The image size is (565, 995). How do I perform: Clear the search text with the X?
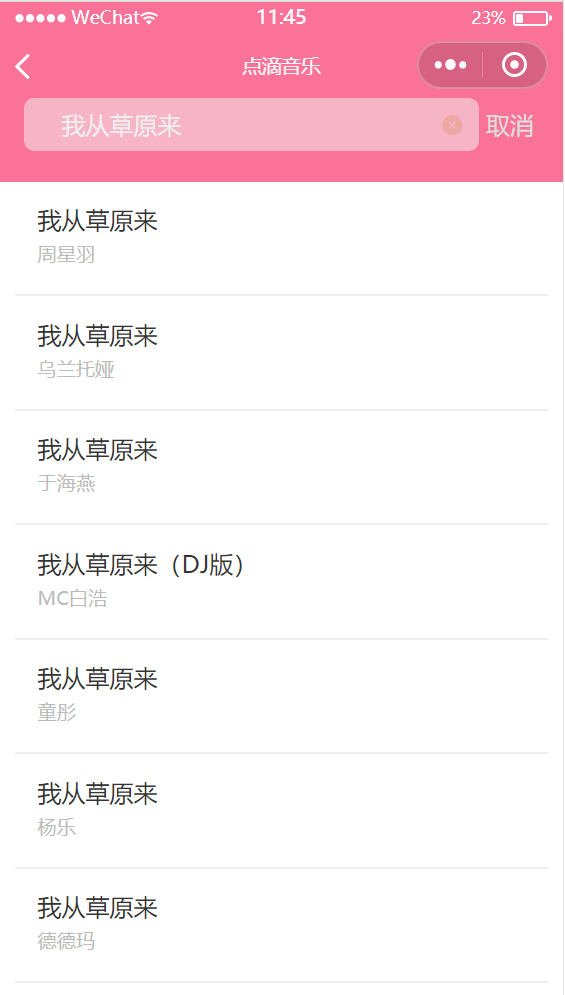coord(452,125)
